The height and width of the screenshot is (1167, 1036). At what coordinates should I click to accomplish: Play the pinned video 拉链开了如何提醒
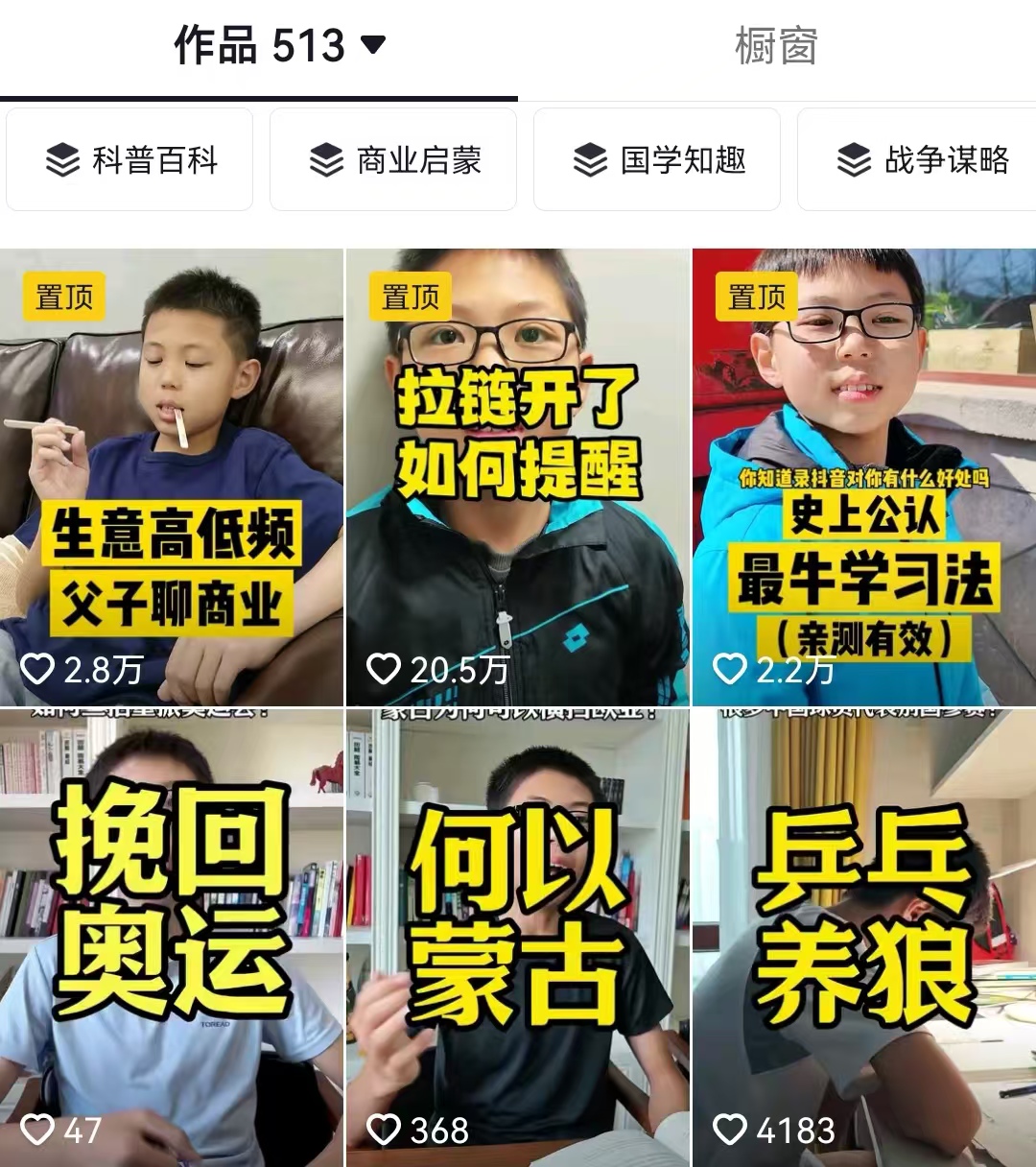tap(517, 477)
